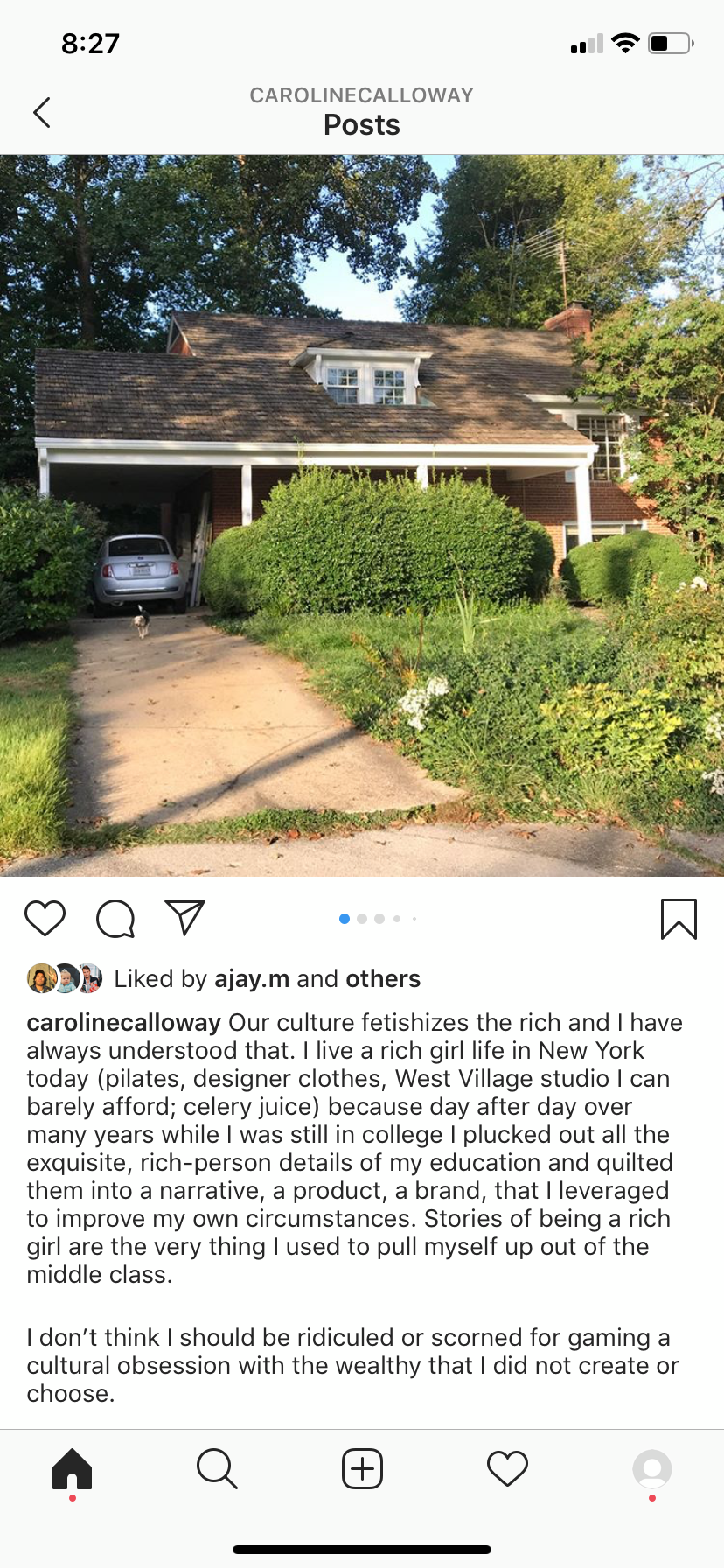Switch to your Profile tab
This screenshot has height=1568, width=724.
(652, 1469)
